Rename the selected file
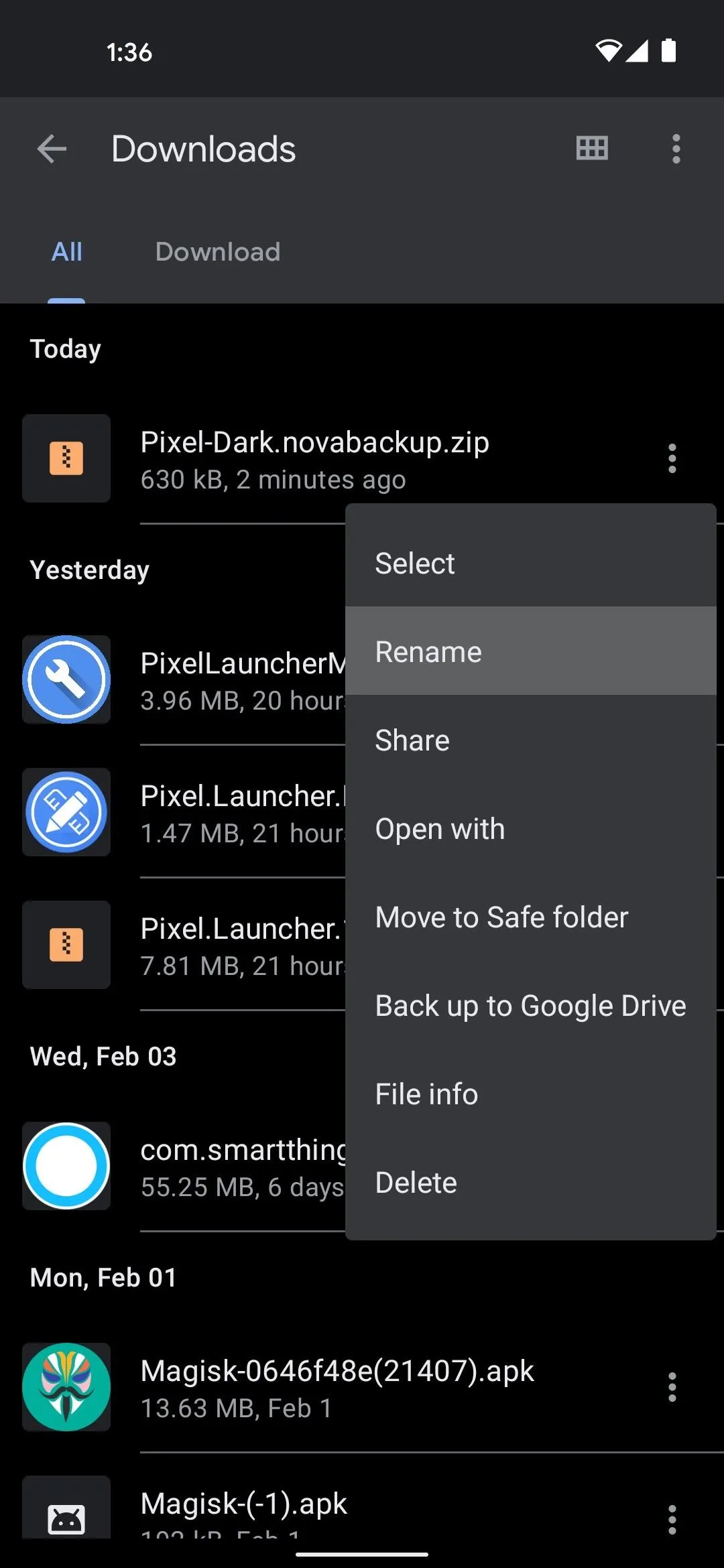Screen dimensions: 724x1568 point(531,651)
